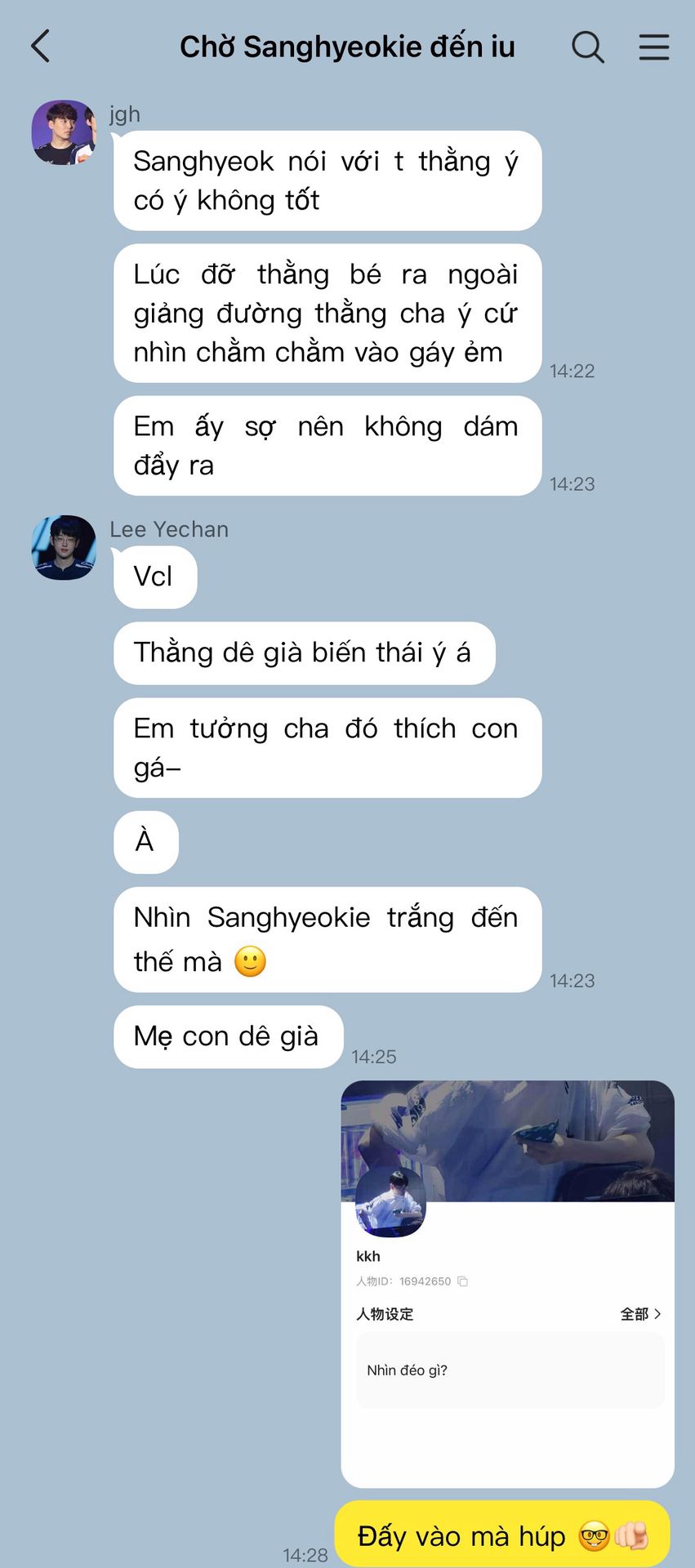
Task: Open the chat menu
Action: point(653,47)
